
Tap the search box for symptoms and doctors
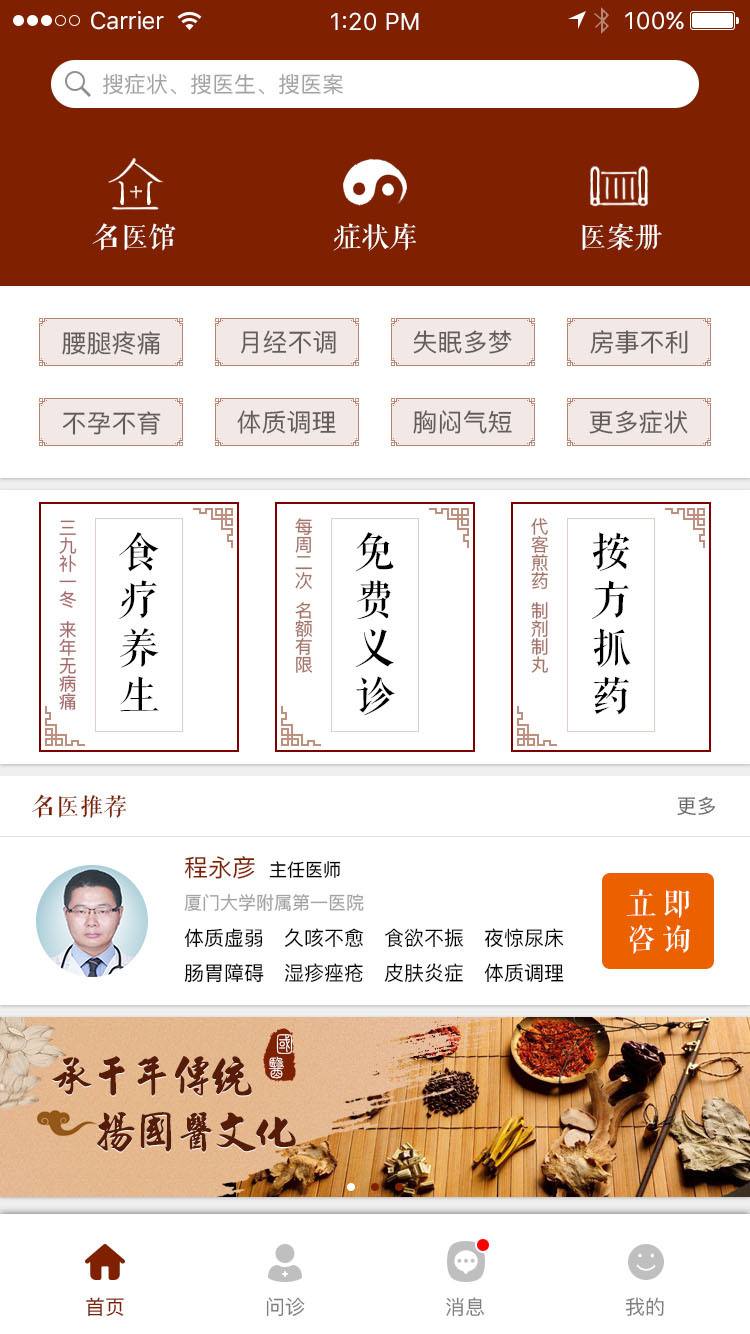tap(375, 84)
